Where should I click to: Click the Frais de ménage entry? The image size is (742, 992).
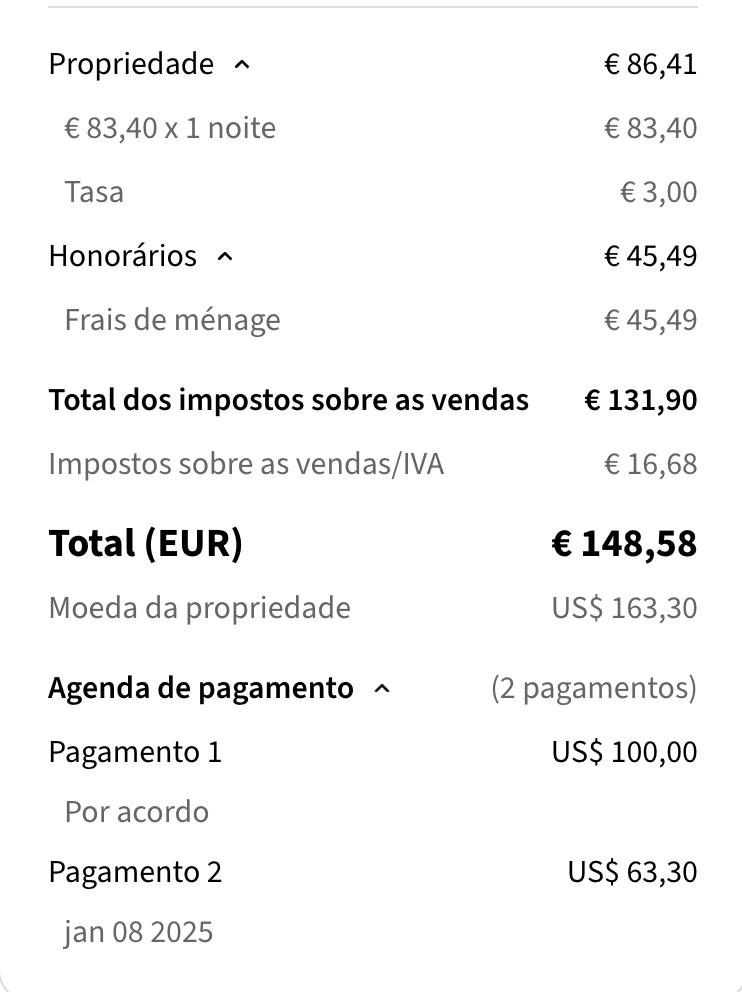pos(173,320)
